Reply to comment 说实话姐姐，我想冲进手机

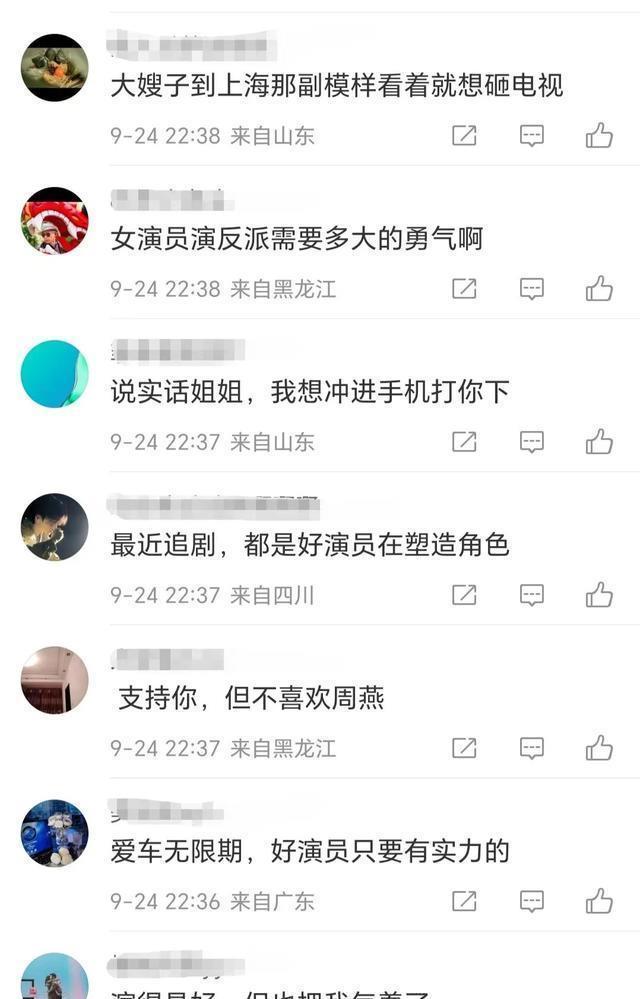532,442
